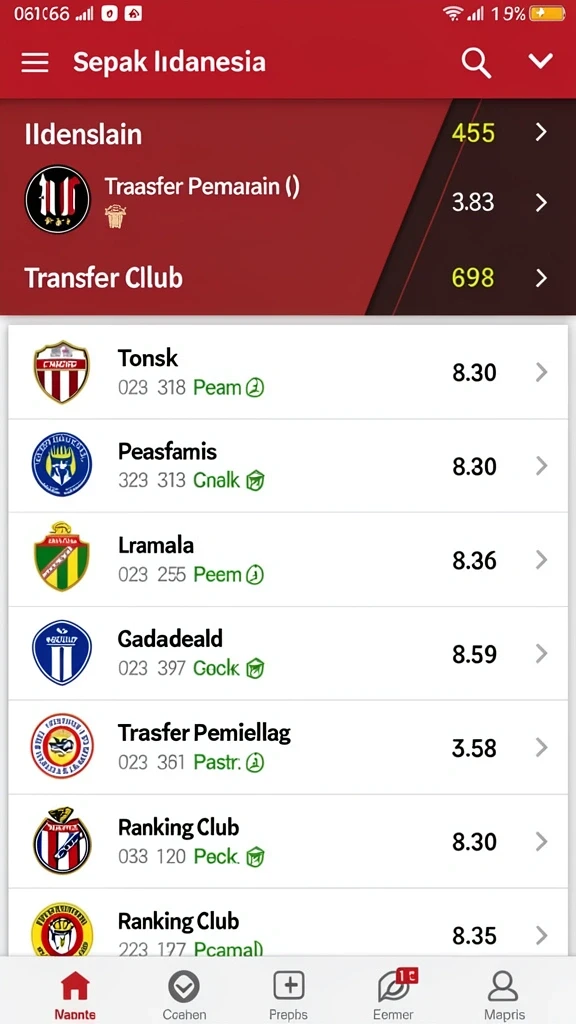This screenshot has height=1024, width=576.
Task: Go to the Napnte home tab
Action: point(74,995)
